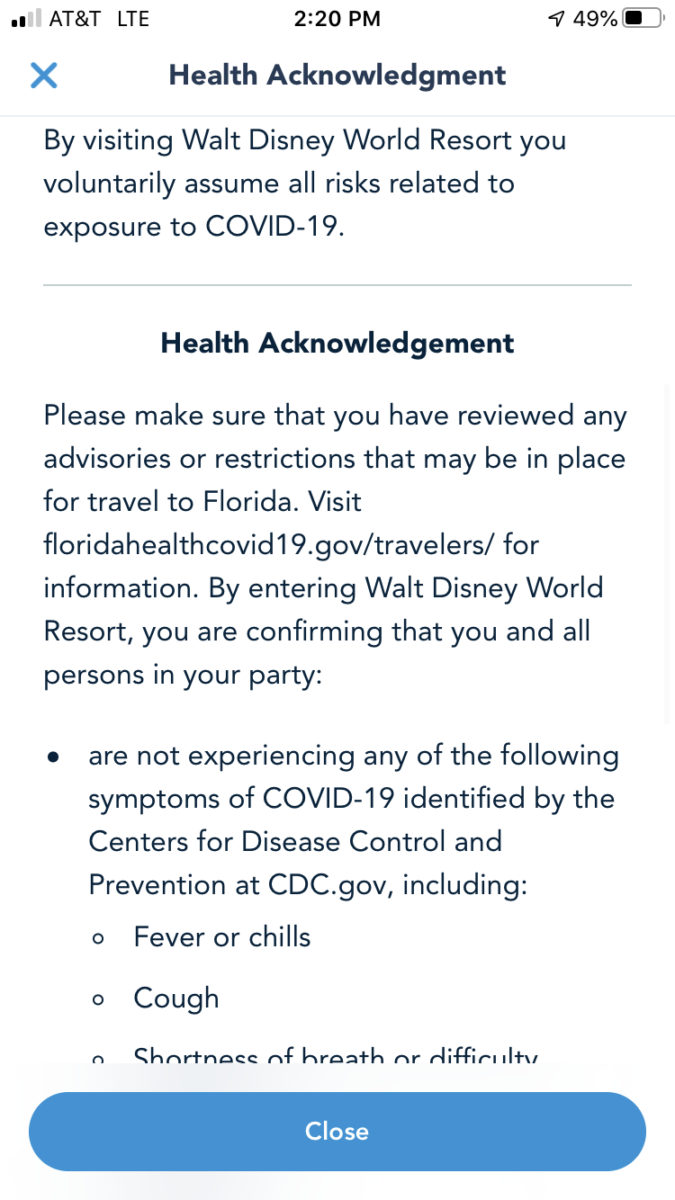
Task: Dismiss the Health Acknowledgment with the X icon
Action: (44, 75)
